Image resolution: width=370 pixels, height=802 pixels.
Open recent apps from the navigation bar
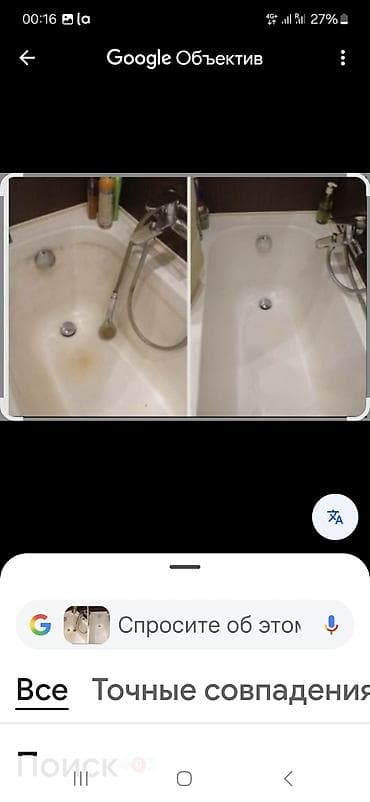[x=81, y=779]
